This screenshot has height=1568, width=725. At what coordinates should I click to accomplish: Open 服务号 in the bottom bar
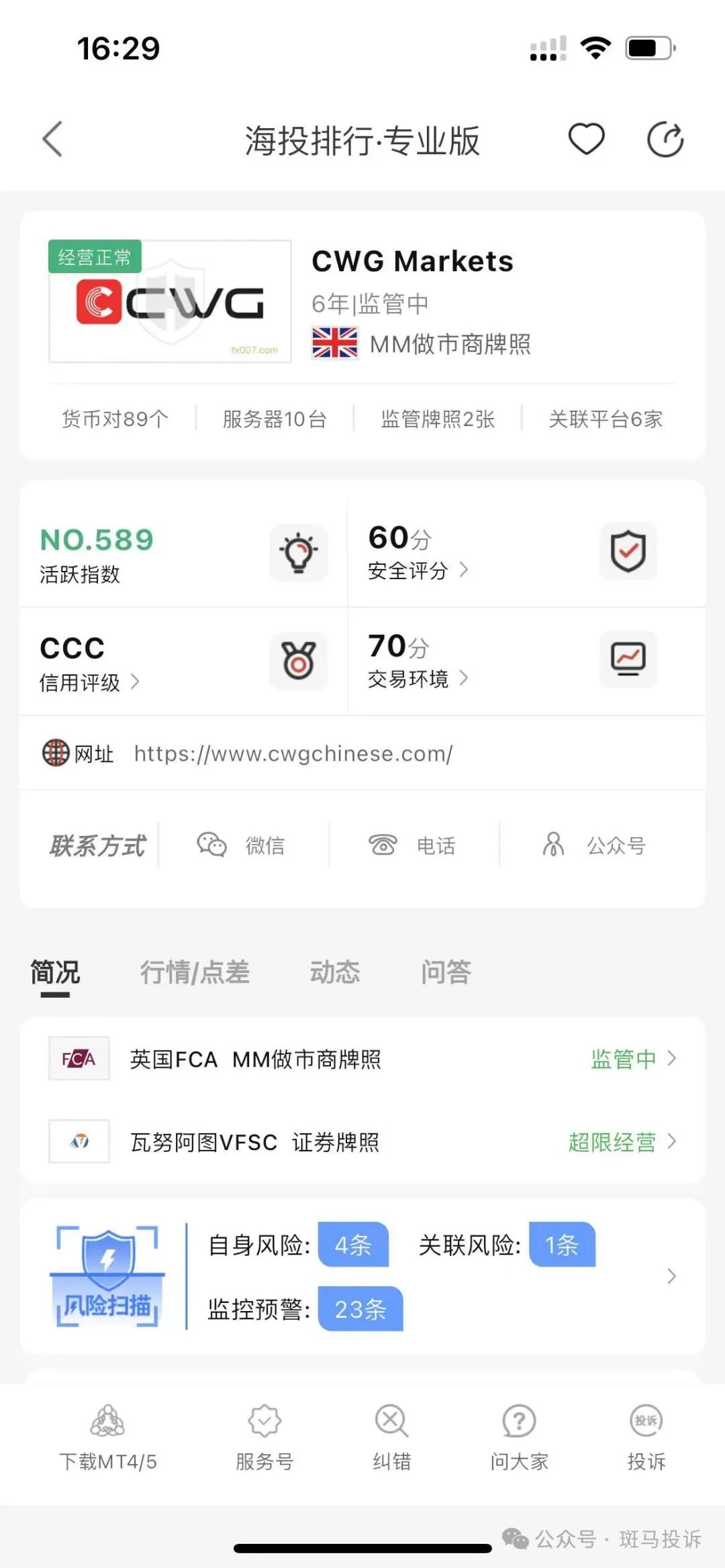(264, 1437)
